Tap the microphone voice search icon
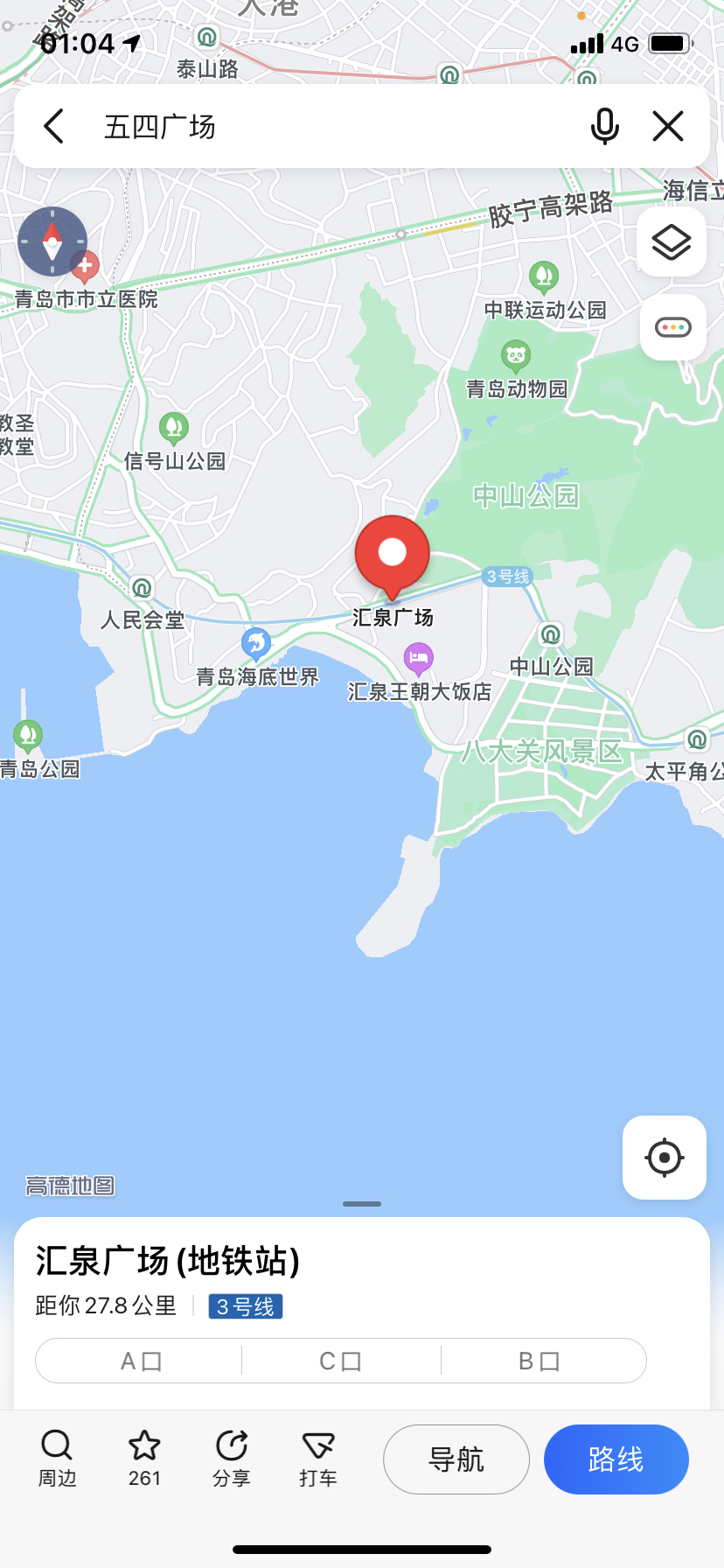Viewport: 724px width, 1568px height. click(x=605, y=126)
